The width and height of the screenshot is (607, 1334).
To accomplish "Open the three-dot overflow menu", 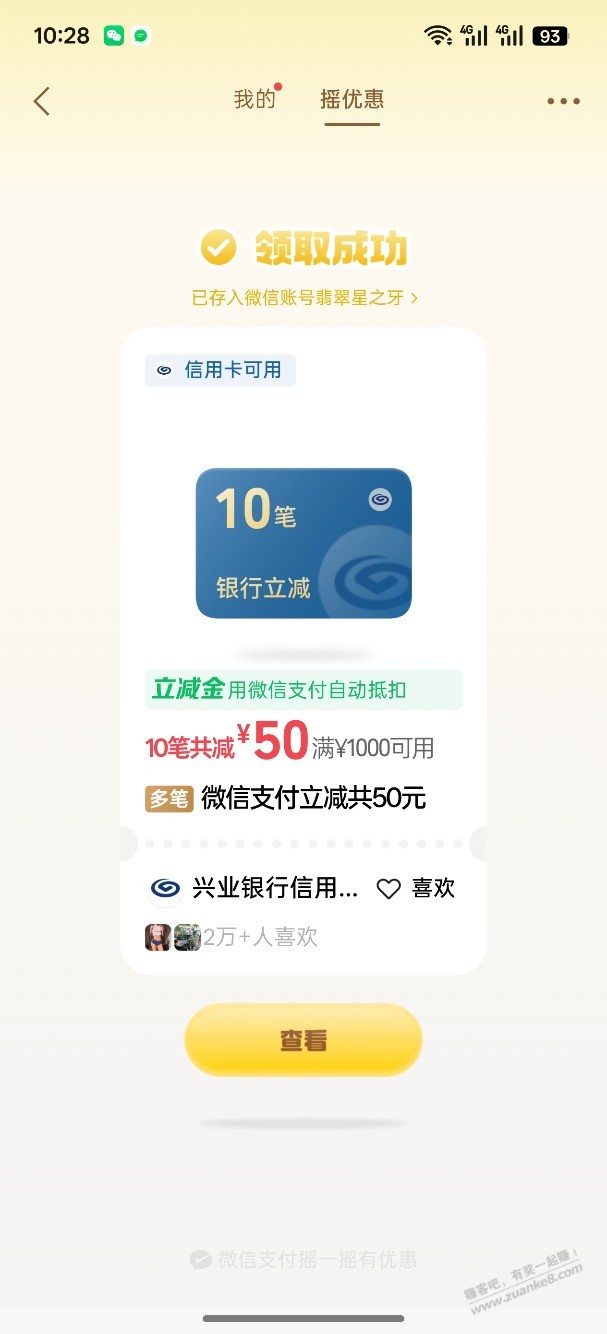I will [563, 101].
